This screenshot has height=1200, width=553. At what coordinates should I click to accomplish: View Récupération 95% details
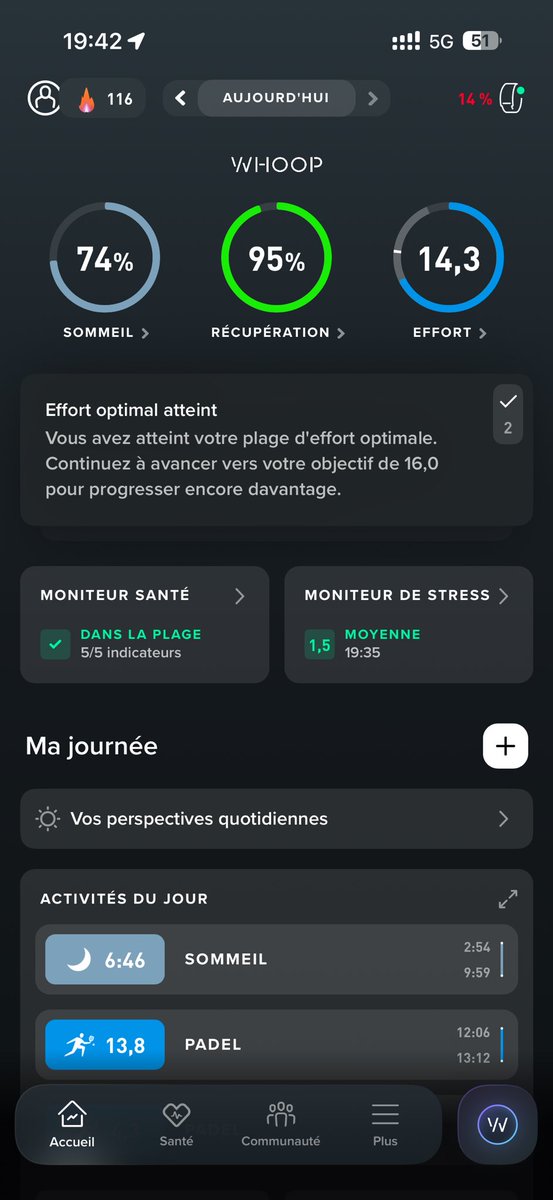tap(276, 260)
